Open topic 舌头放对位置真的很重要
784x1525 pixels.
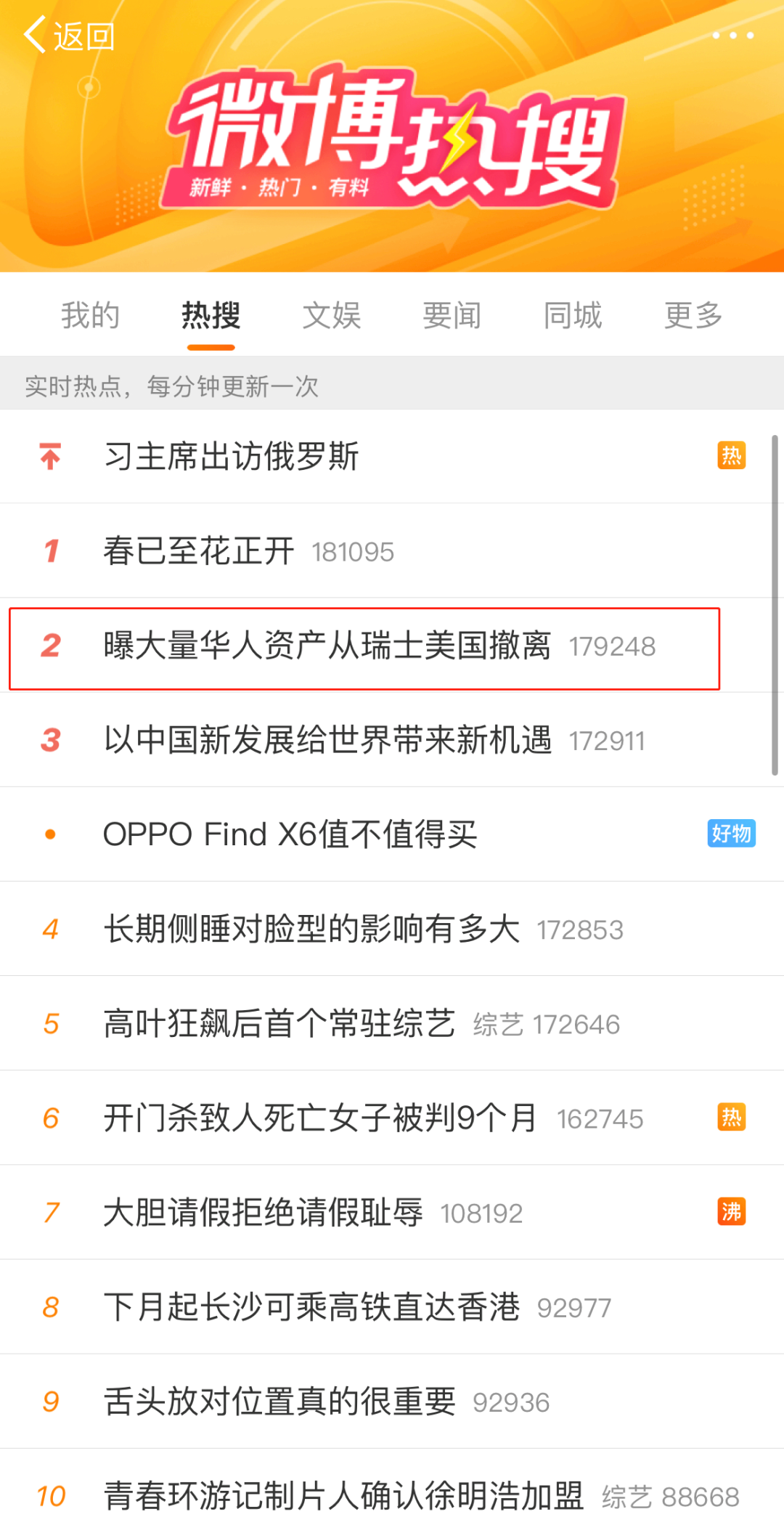[x=279, y=1402]
